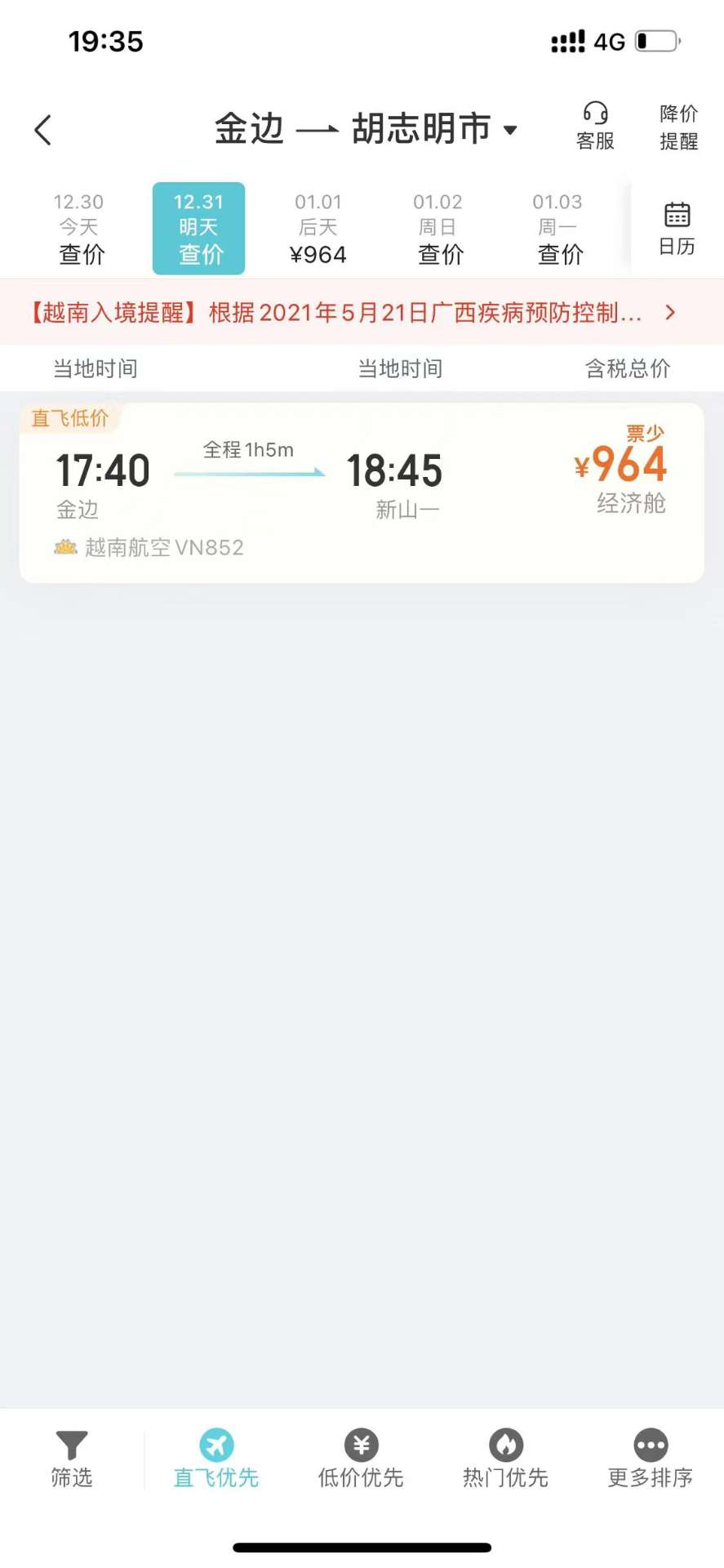Image resolution: width=724 pixels, height=1568 pixels.
Task: Open the 越南入境提醒 notice banner
Action: pyautogui.click(x=362, y=312)
